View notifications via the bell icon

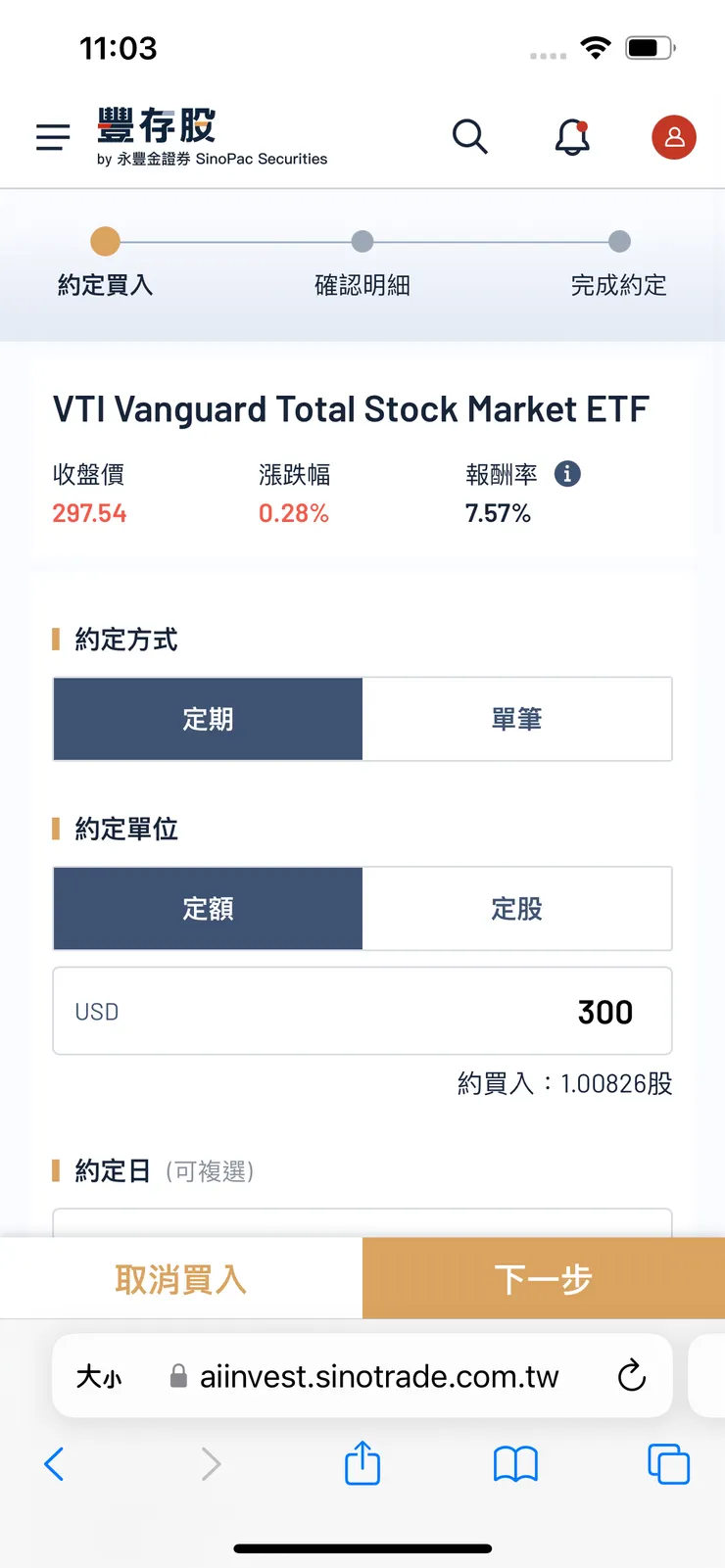(x=572, y=137)
